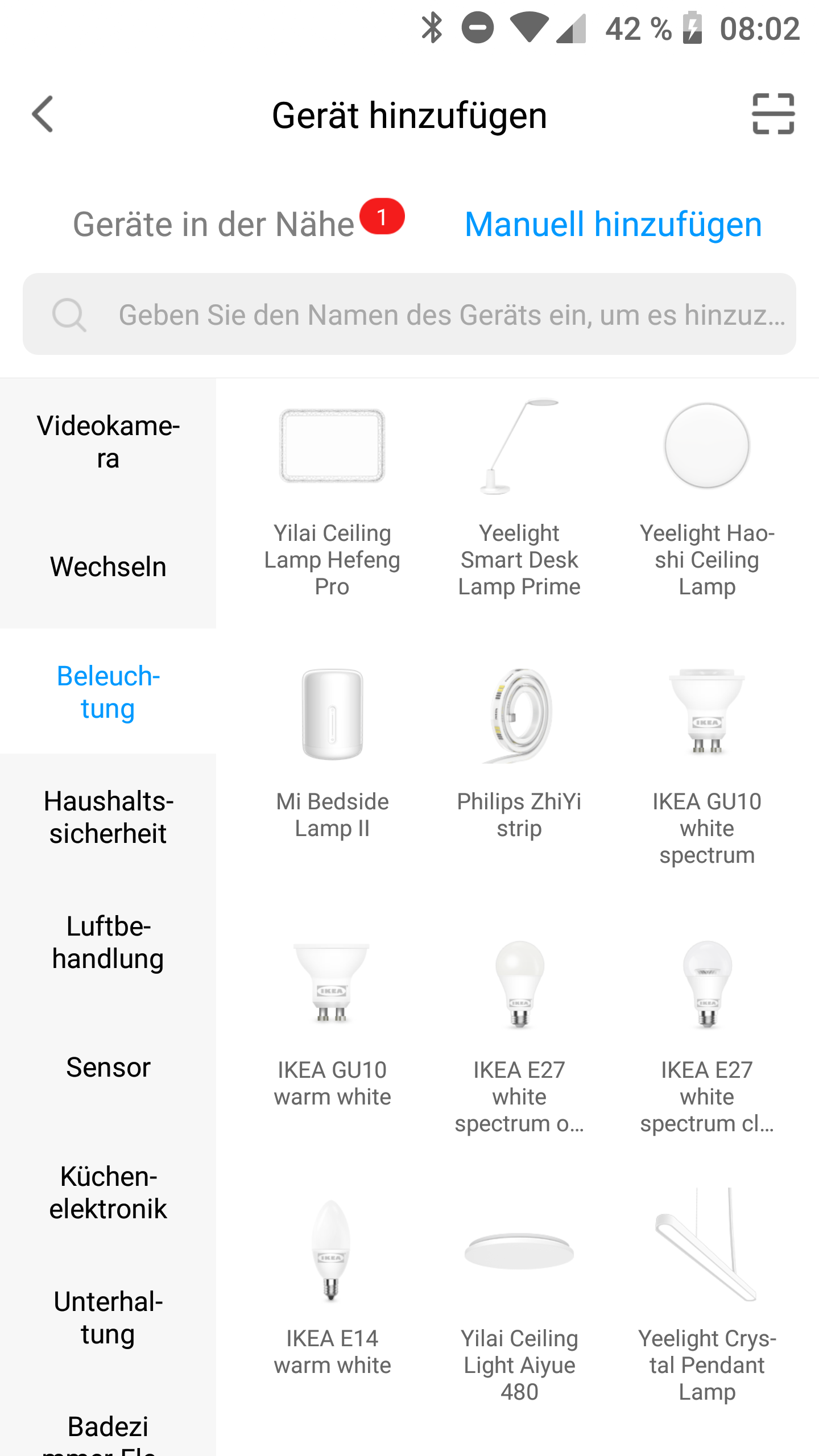Choose Yeelight Smart Desk Lamp Prime
The height and width of the screenshot is (1456, 819).
coord(519,498)
